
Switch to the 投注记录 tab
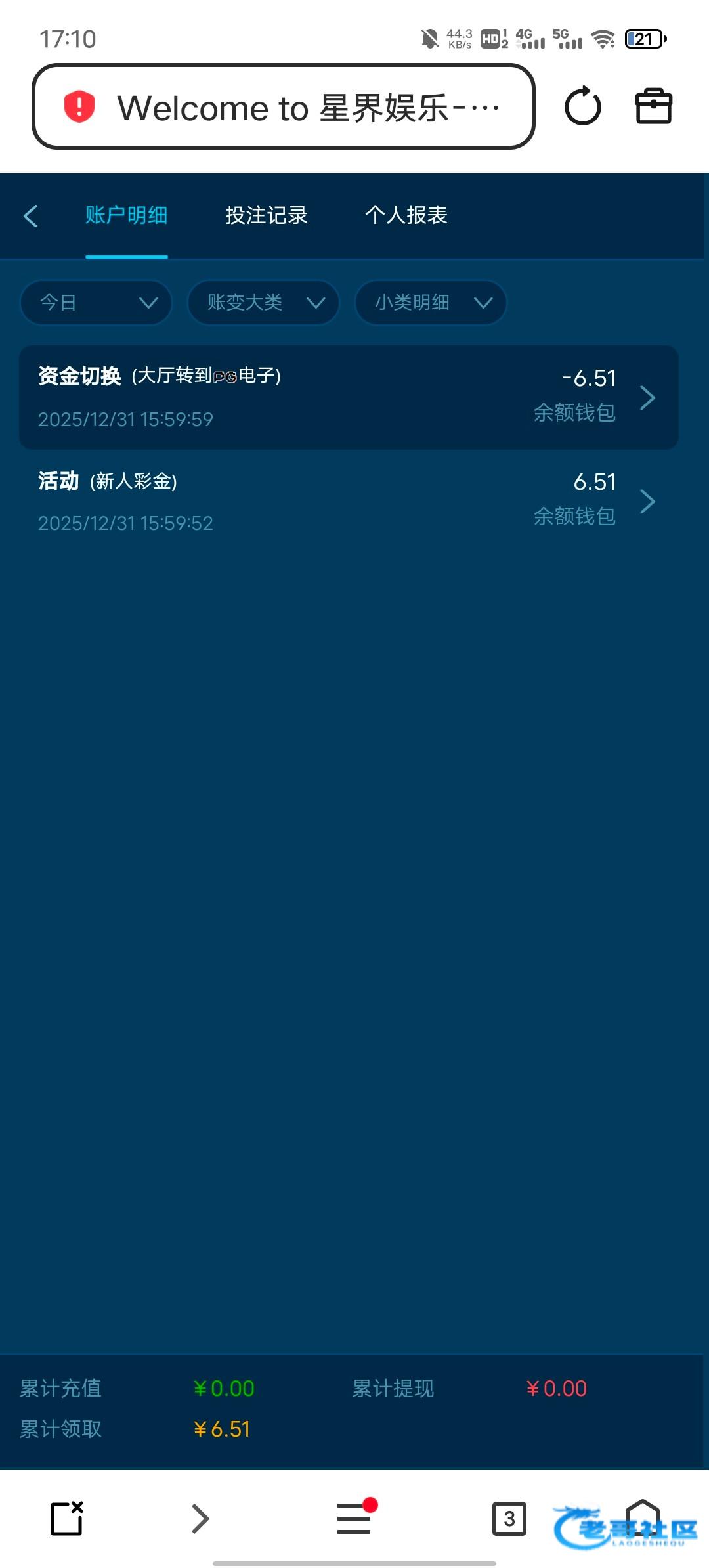click(267, 215)
